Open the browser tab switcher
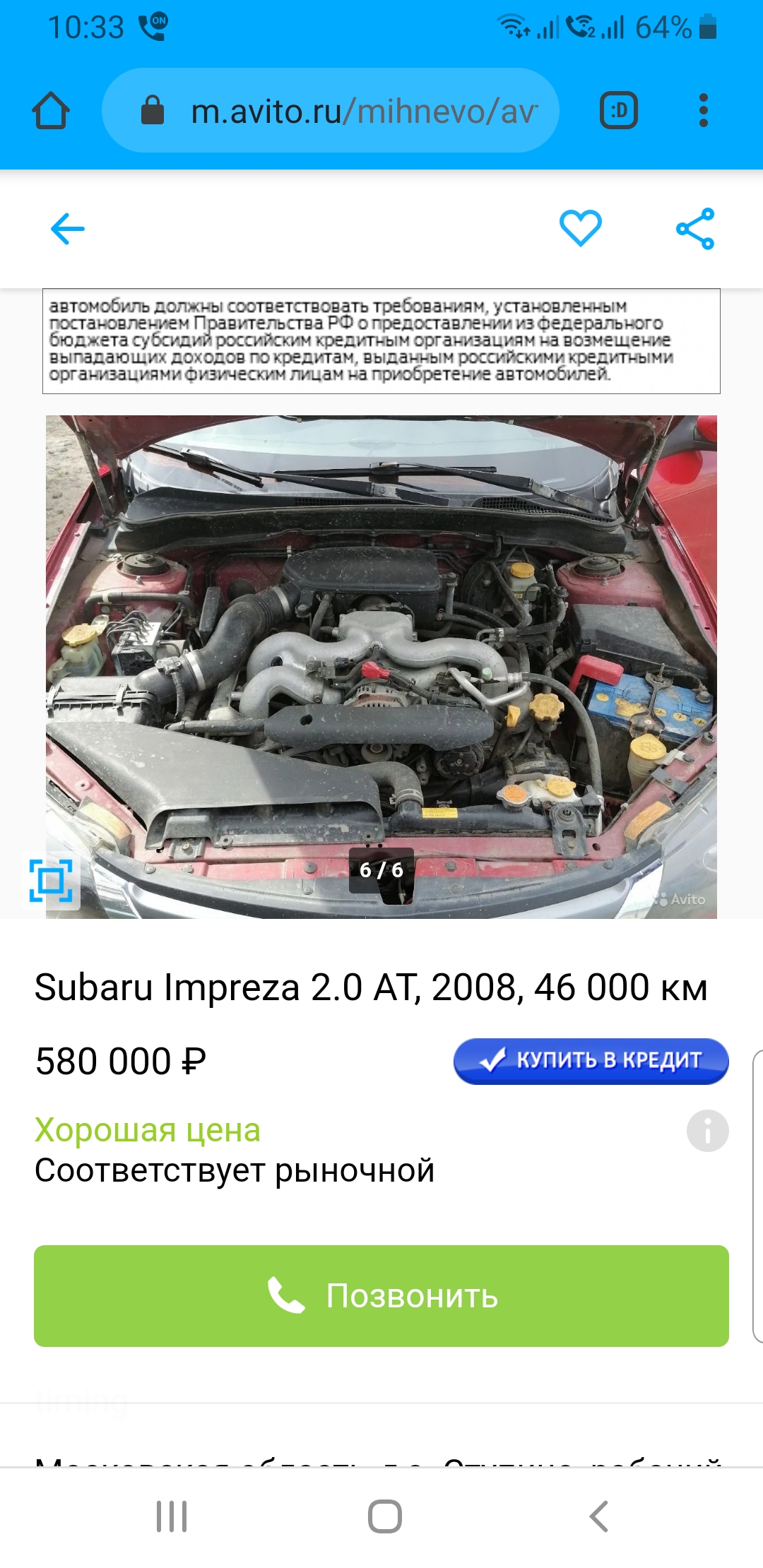This screenshot has width=763, height=1568. point(619,111)
